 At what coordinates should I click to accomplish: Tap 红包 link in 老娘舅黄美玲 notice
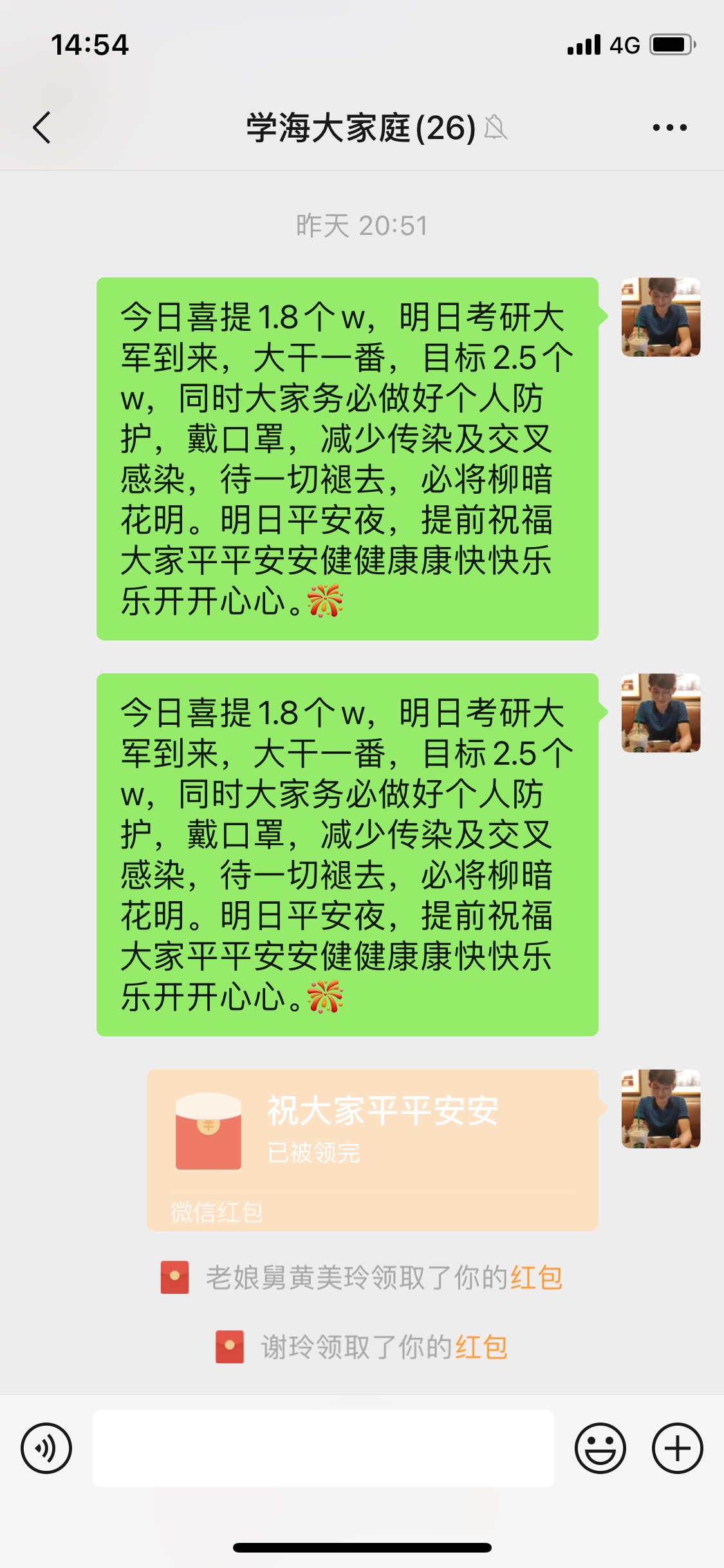pos(536,1278)
